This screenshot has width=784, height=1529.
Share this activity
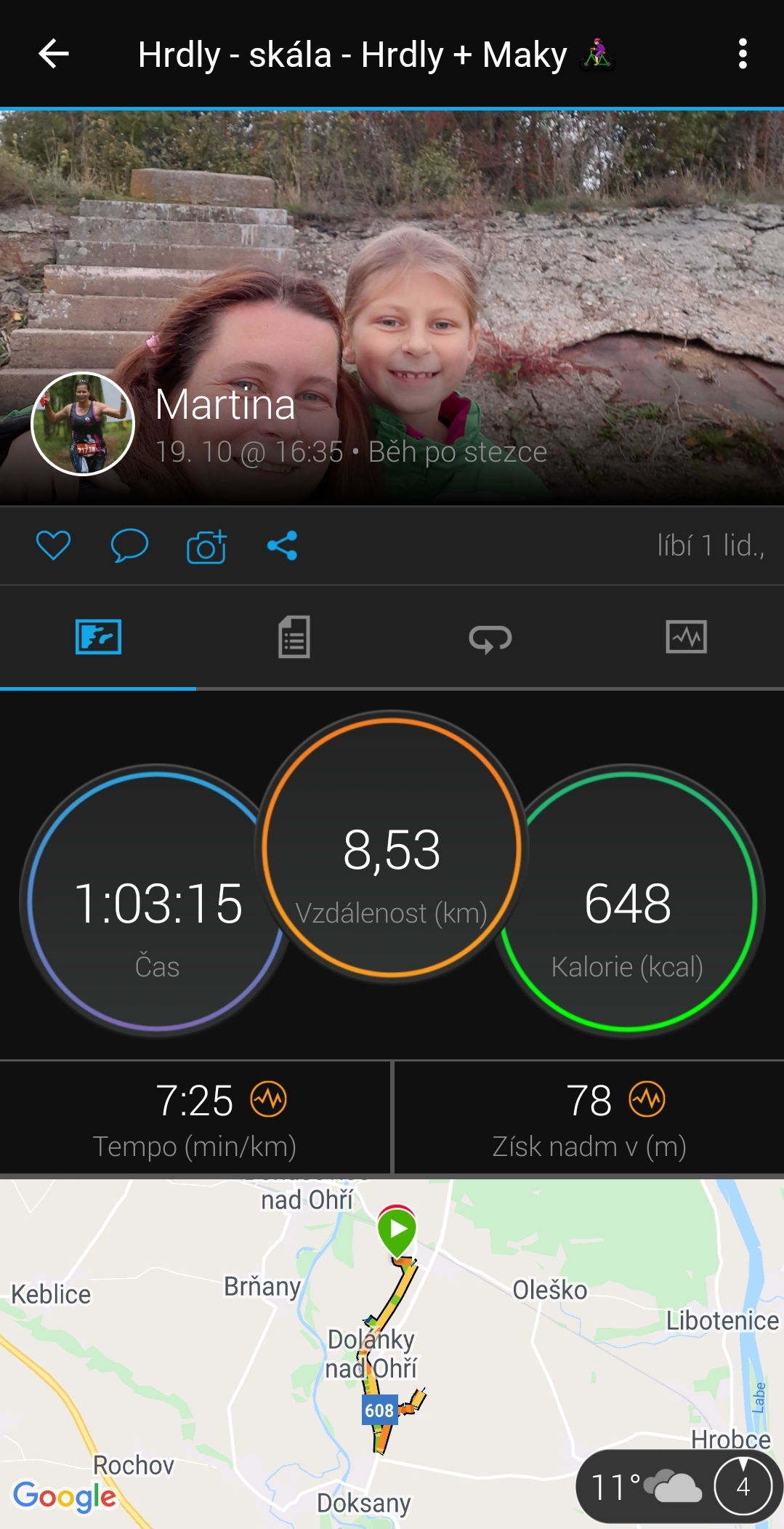click(282, 545)
